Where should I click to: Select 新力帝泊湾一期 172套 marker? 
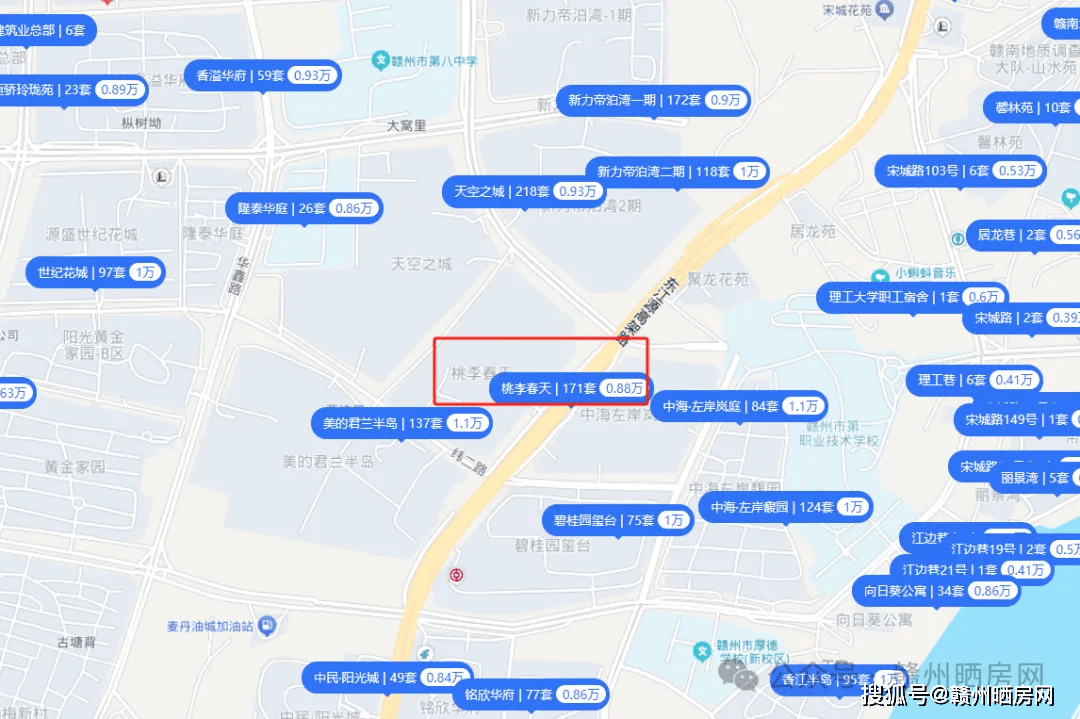654,100
